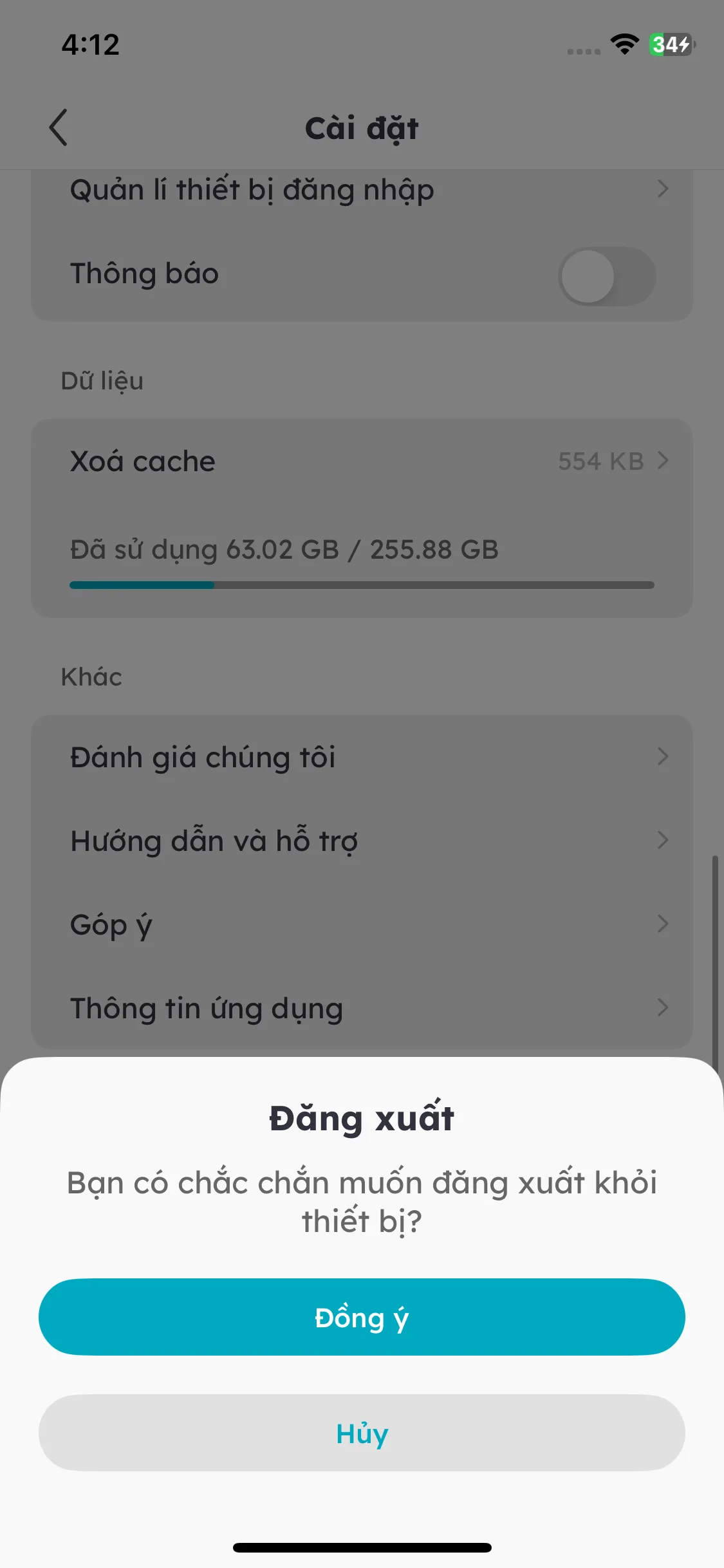Go back using the header arrow
The width and height of the screenshot is (724, 1568).
pos(59,127)
